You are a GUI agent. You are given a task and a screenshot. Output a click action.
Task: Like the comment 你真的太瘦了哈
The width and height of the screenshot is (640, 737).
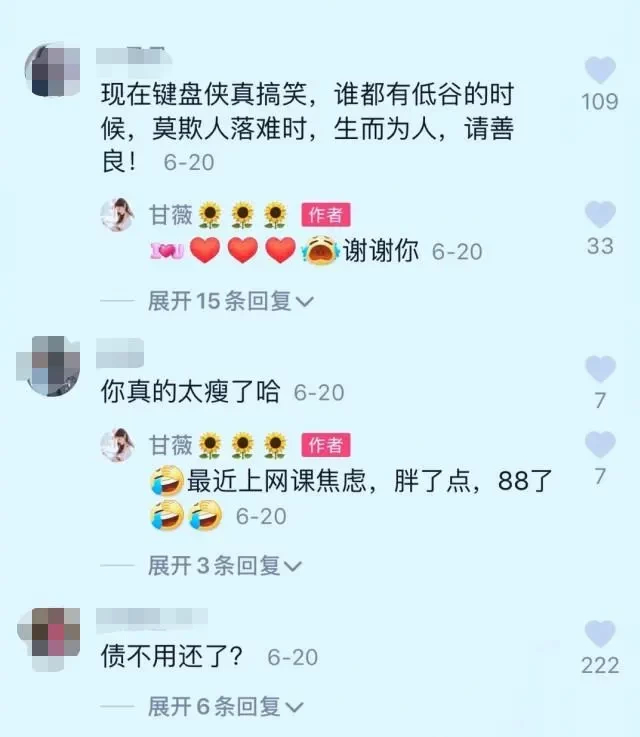click(600, 369)
